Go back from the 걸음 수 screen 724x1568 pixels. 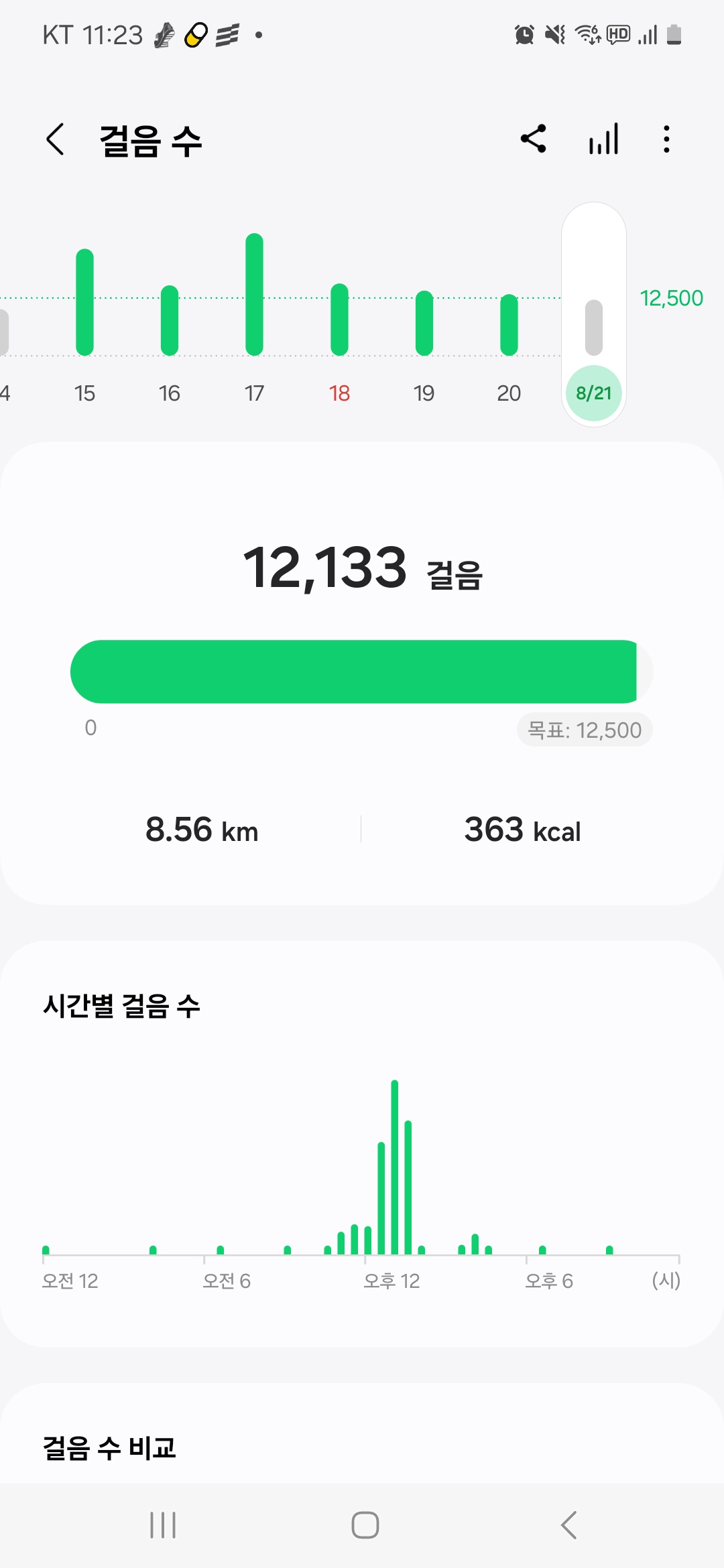tap(56, 139)
